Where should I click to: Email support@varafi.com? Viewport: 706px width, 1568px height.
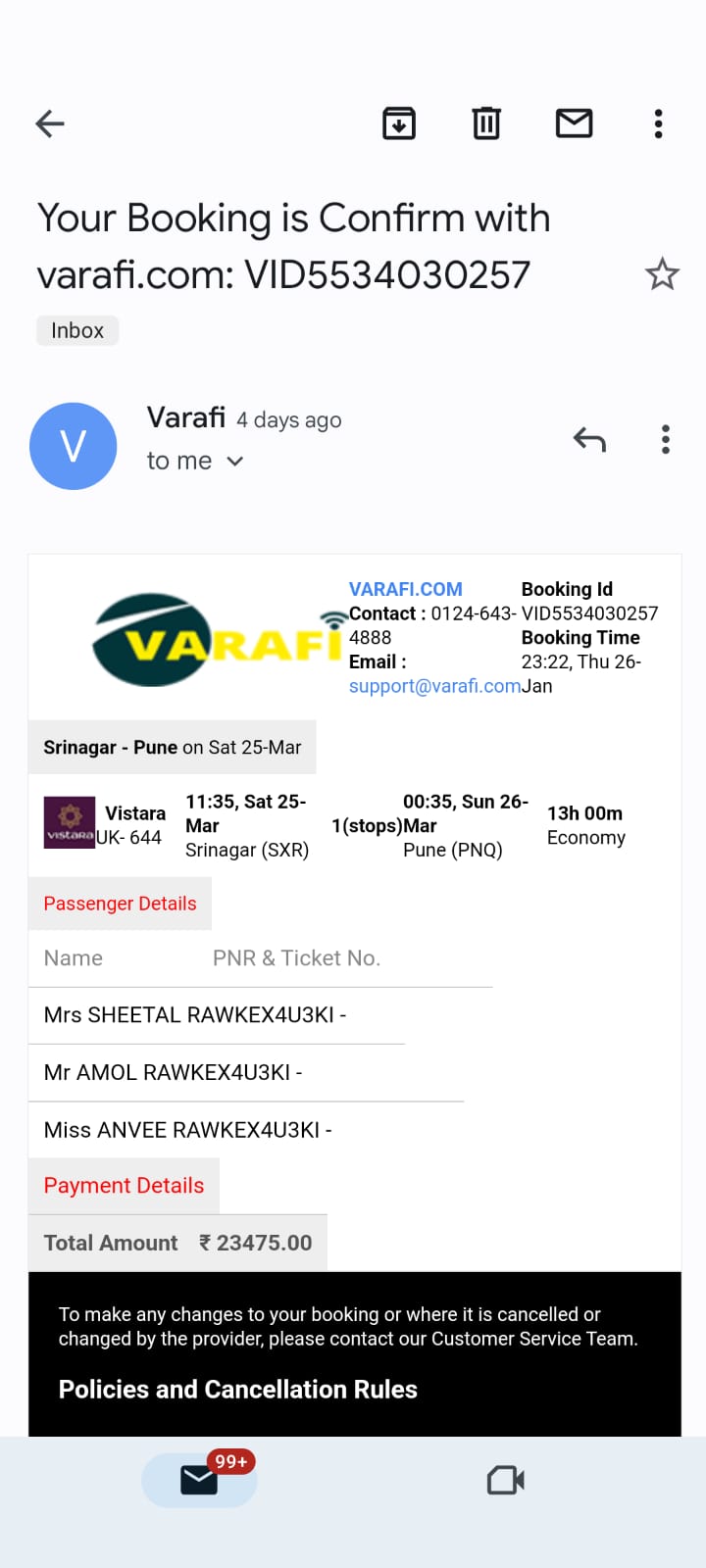coord(434,686)
